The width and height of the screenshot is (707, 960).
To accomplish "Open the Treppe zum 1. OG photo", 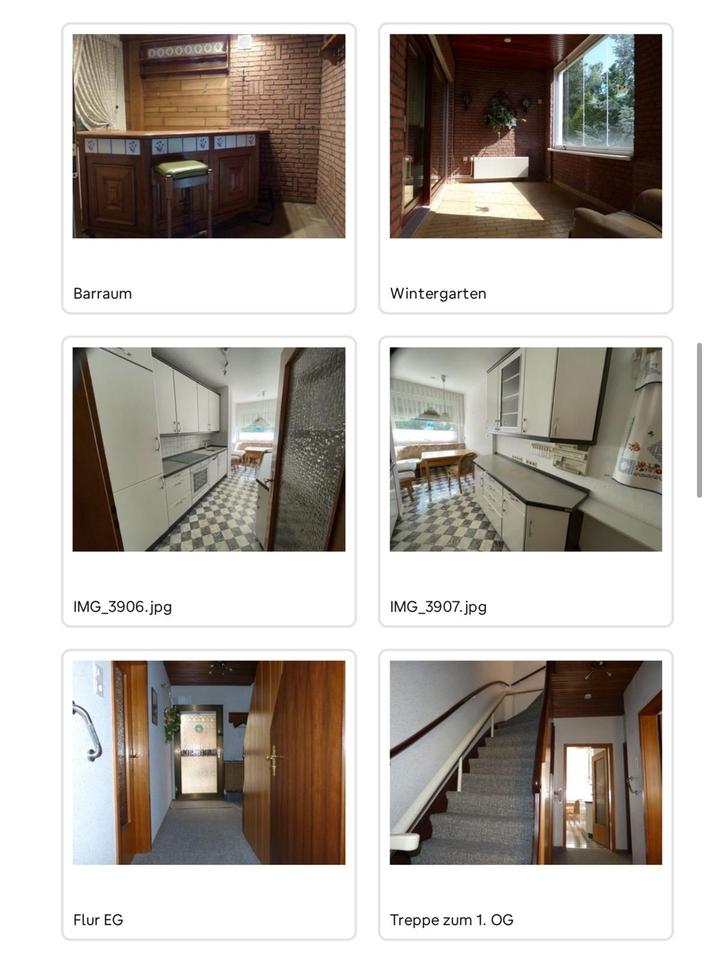I will (x=525, y=763).
